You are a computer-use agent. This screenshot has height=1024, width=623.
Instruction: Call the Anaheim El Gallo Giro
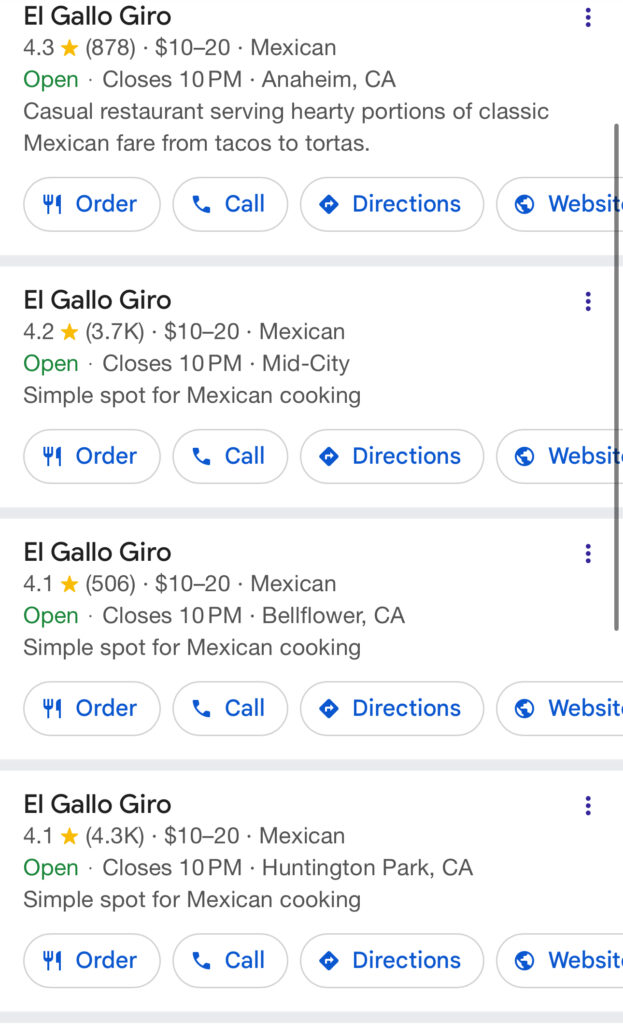coord(230,204)
